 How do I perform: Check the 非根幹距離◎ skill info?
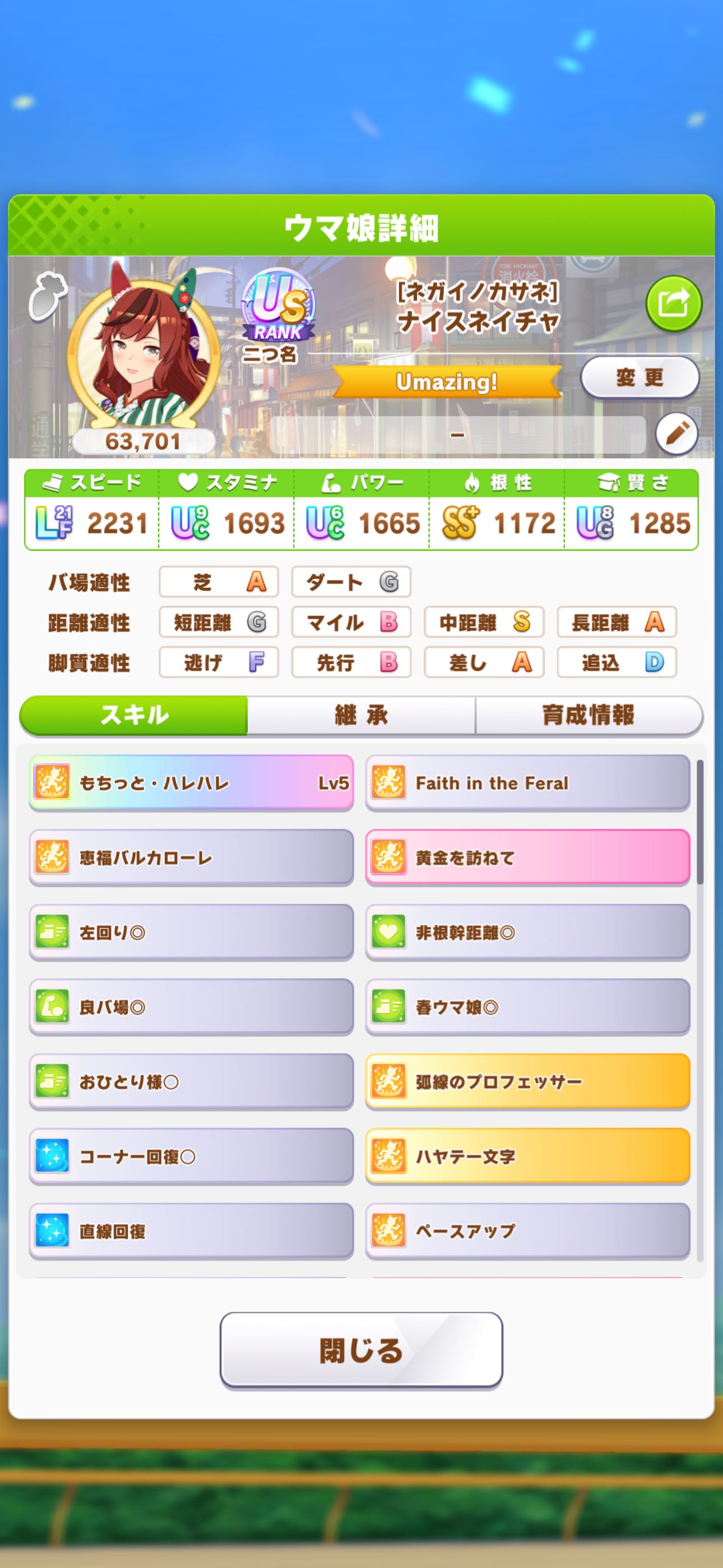527,933
